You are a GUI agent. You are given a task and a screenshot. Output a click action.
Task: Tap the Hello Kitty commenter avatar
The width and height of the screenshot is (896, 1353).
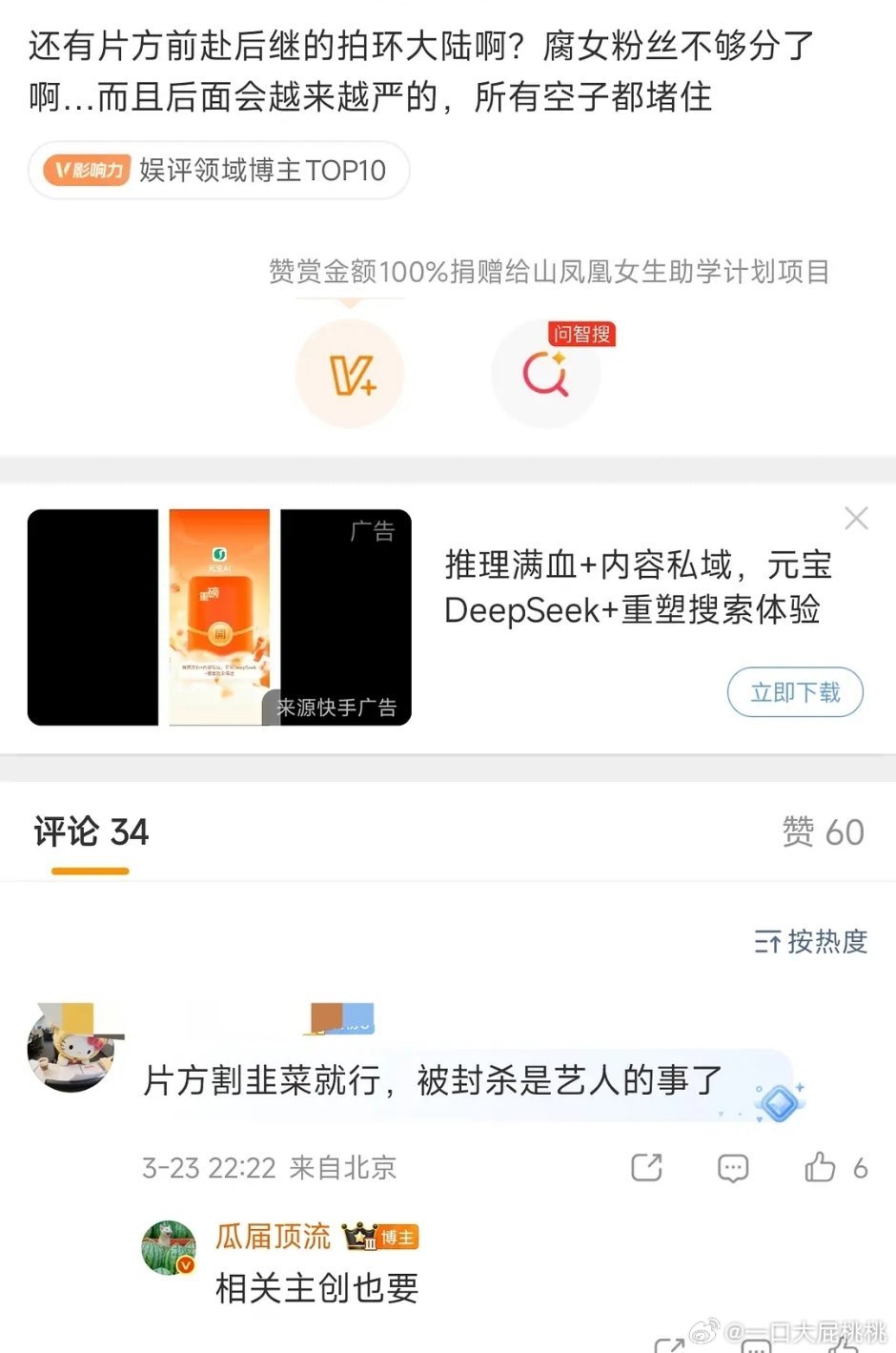click(72, 1049)
